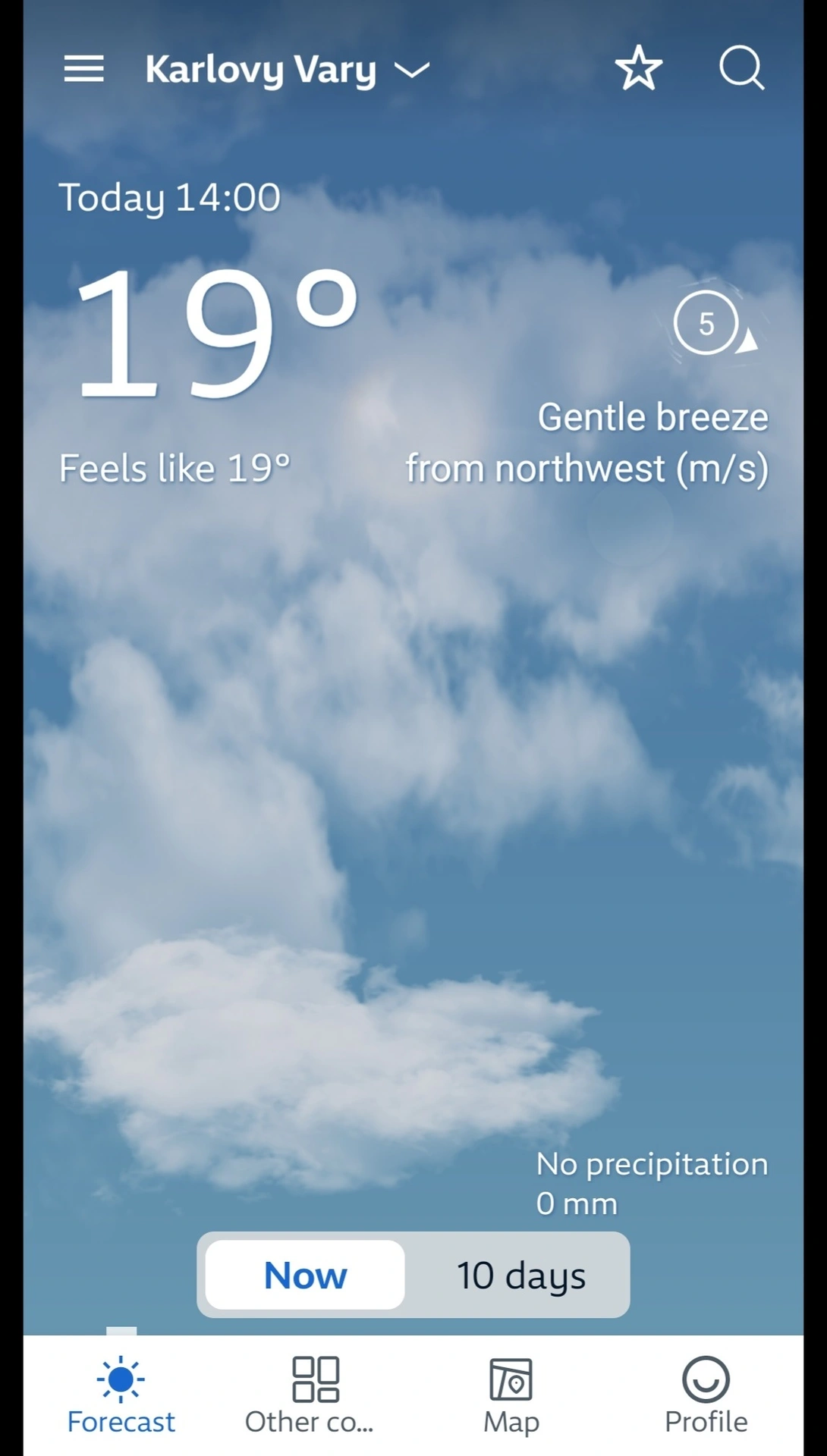Open the Other content tab
The width and height of the screenshot is (827, 1456).
pyautogui.click(x=310, y=1395)
